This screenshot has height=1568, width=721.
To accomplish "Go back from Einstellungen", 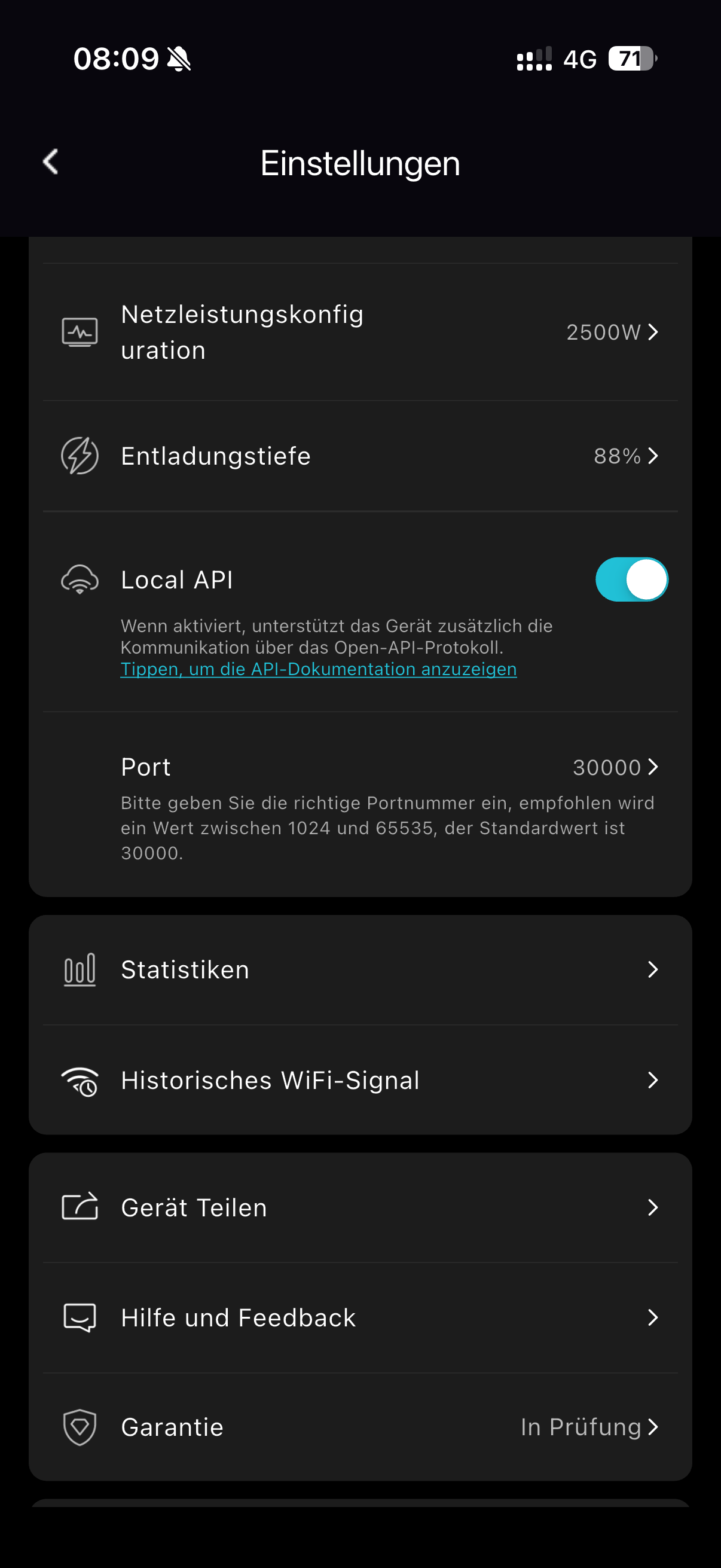I will click(51, 162).
